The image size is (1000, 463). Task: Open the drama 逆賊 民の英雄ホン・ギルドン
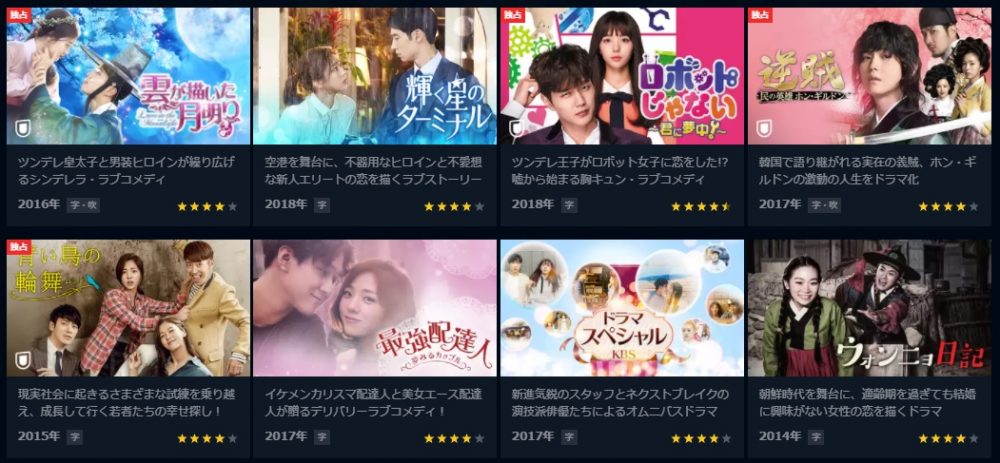tap(868, 77)
